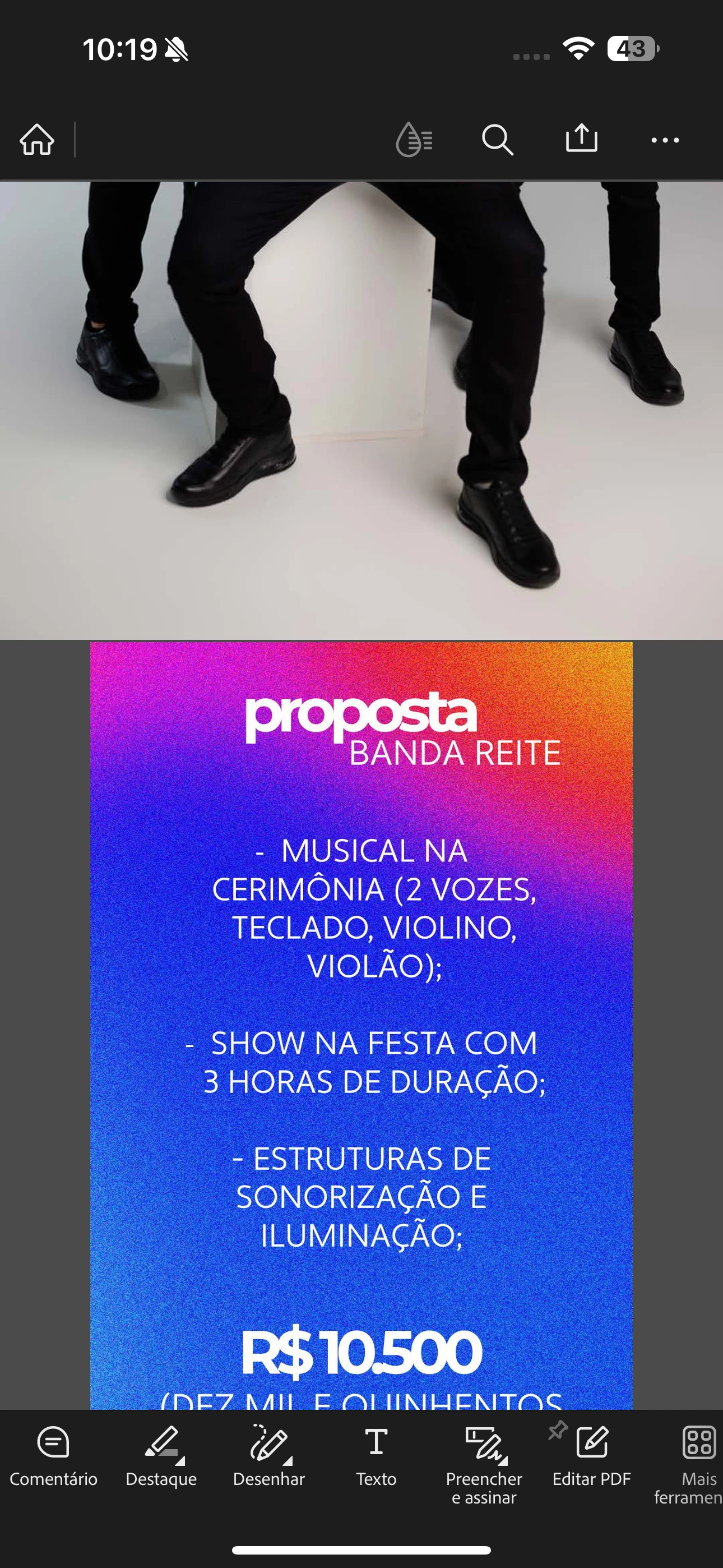This screenshot has height=1568, width=723.
Task: Activate the Desenhar drawing tool
Action: click(x=268, y=1455)
